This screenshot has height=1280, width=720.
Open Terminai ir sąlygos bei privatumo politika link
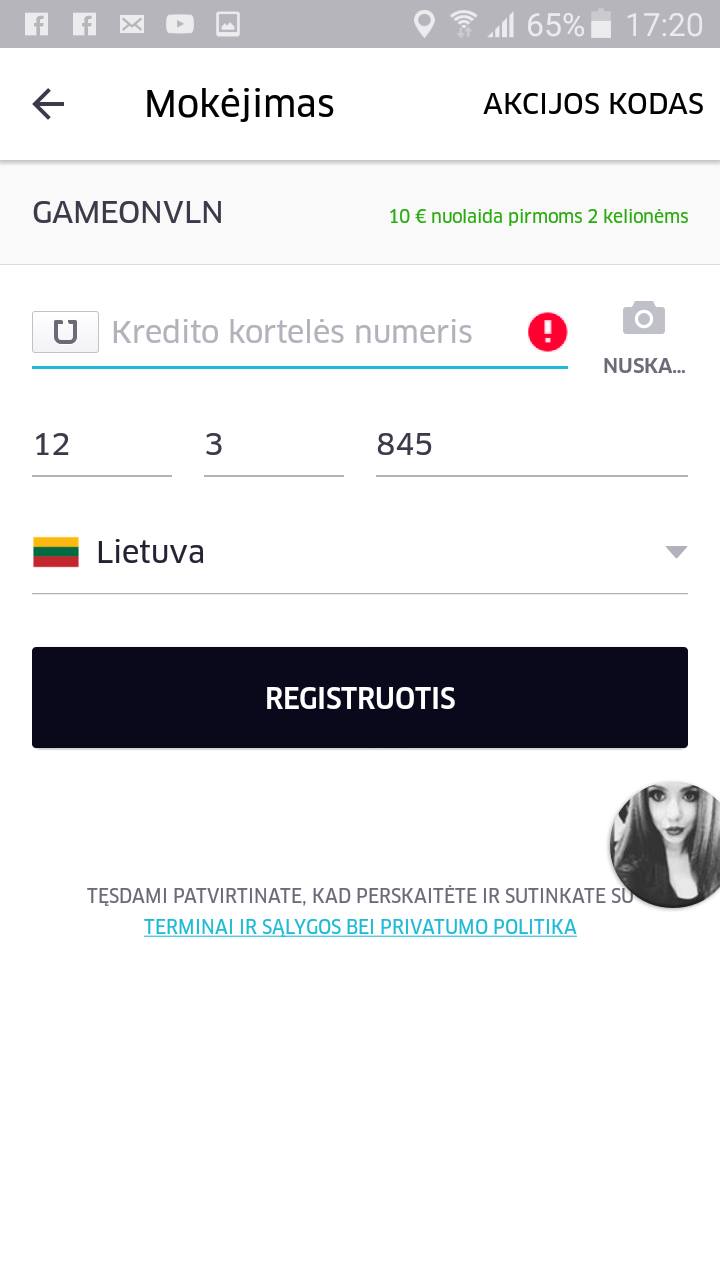click(x=360, y=927)
